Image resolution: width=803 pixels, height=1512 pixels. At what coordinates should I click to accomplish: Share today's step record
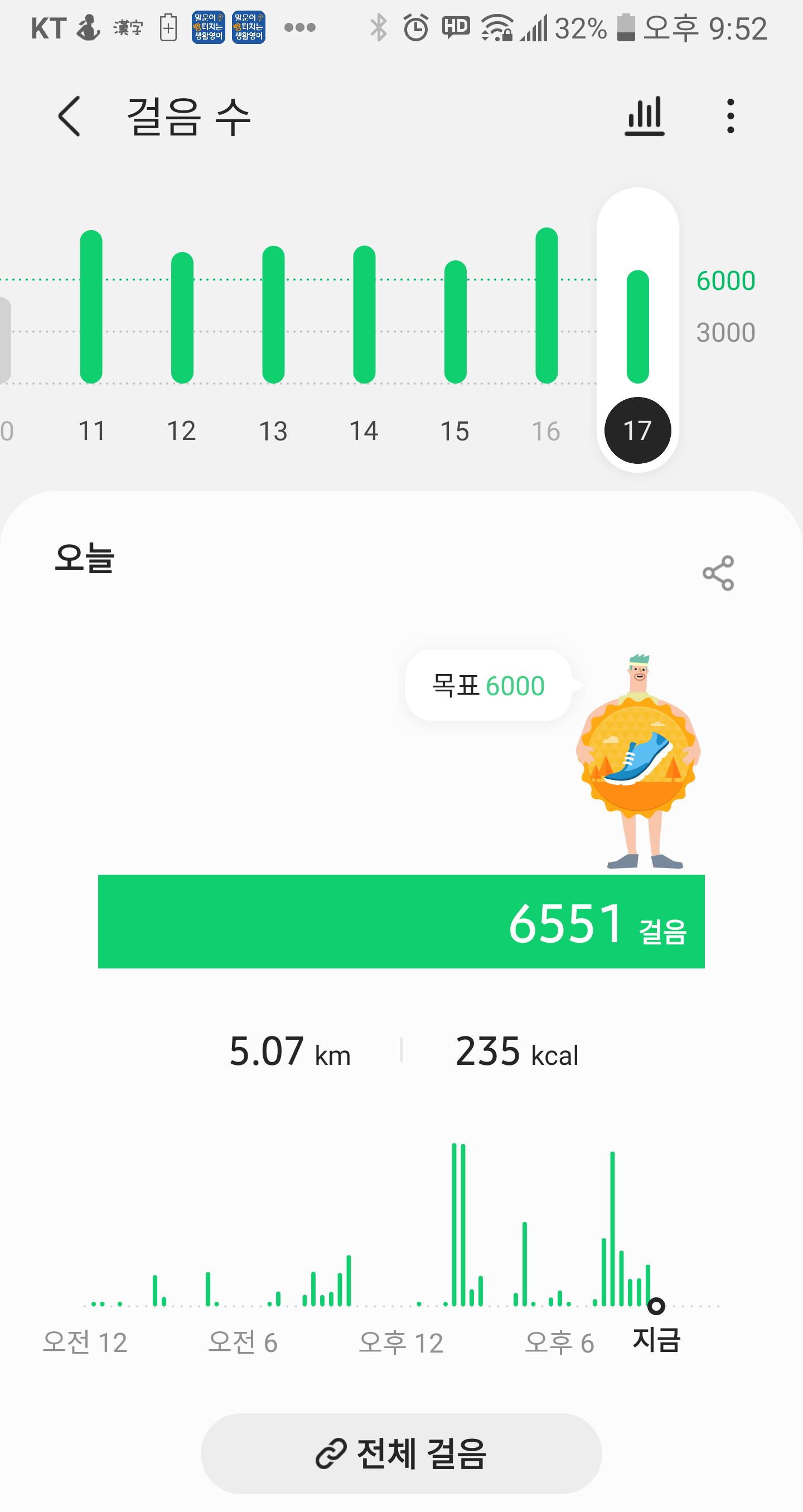coord(718,573)
